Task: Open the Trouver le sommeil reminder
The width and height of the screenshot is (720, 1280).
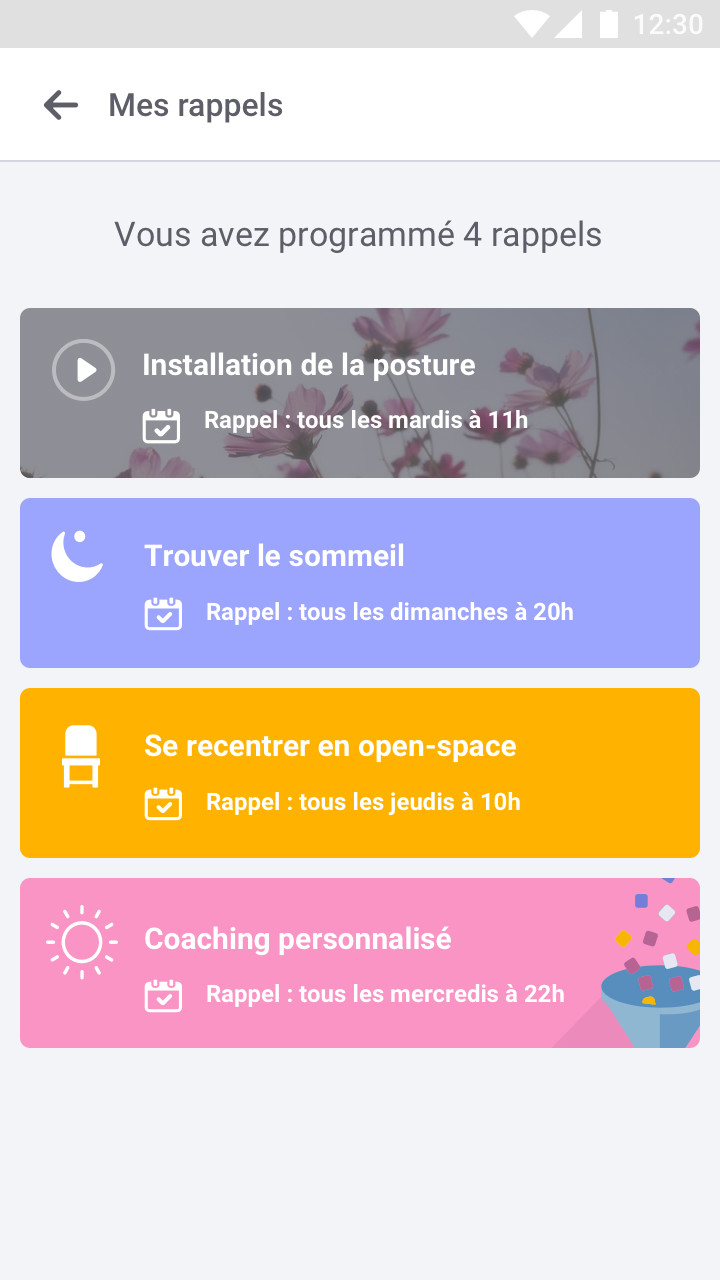Action: [x=360, y=583]
